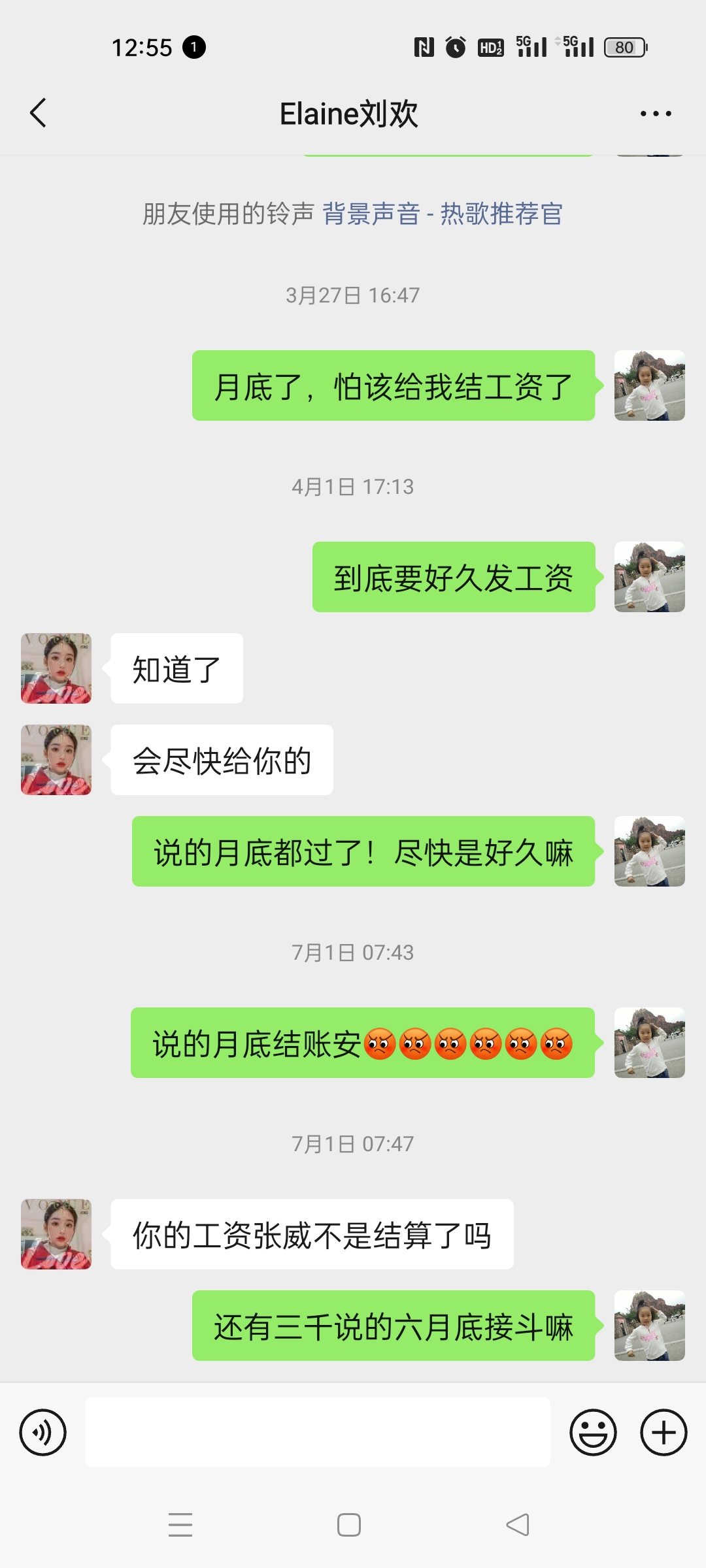Viewport: 706px width, 1568px height.
Task: Go back from the Elaine刘欢 chat
Action: pyautogui.click(x=39, y=113)
